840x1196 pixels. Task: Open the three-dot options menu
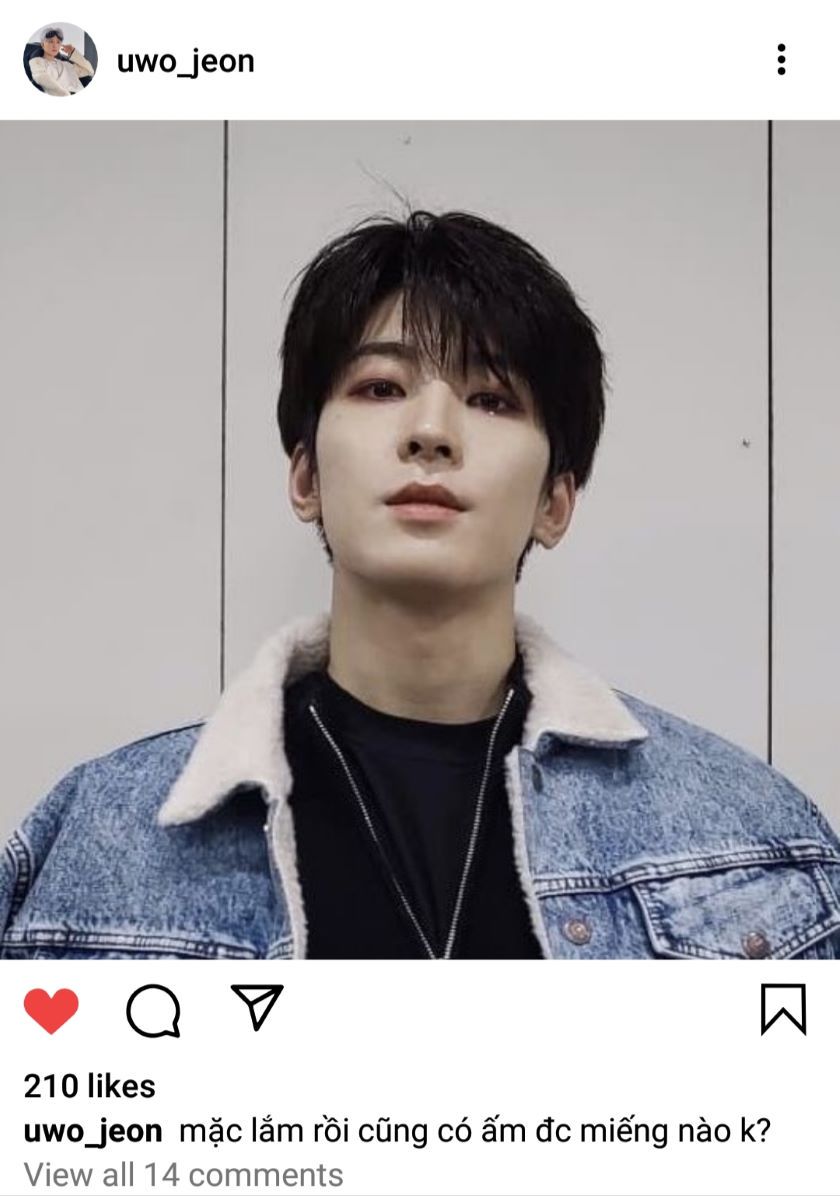781,60
